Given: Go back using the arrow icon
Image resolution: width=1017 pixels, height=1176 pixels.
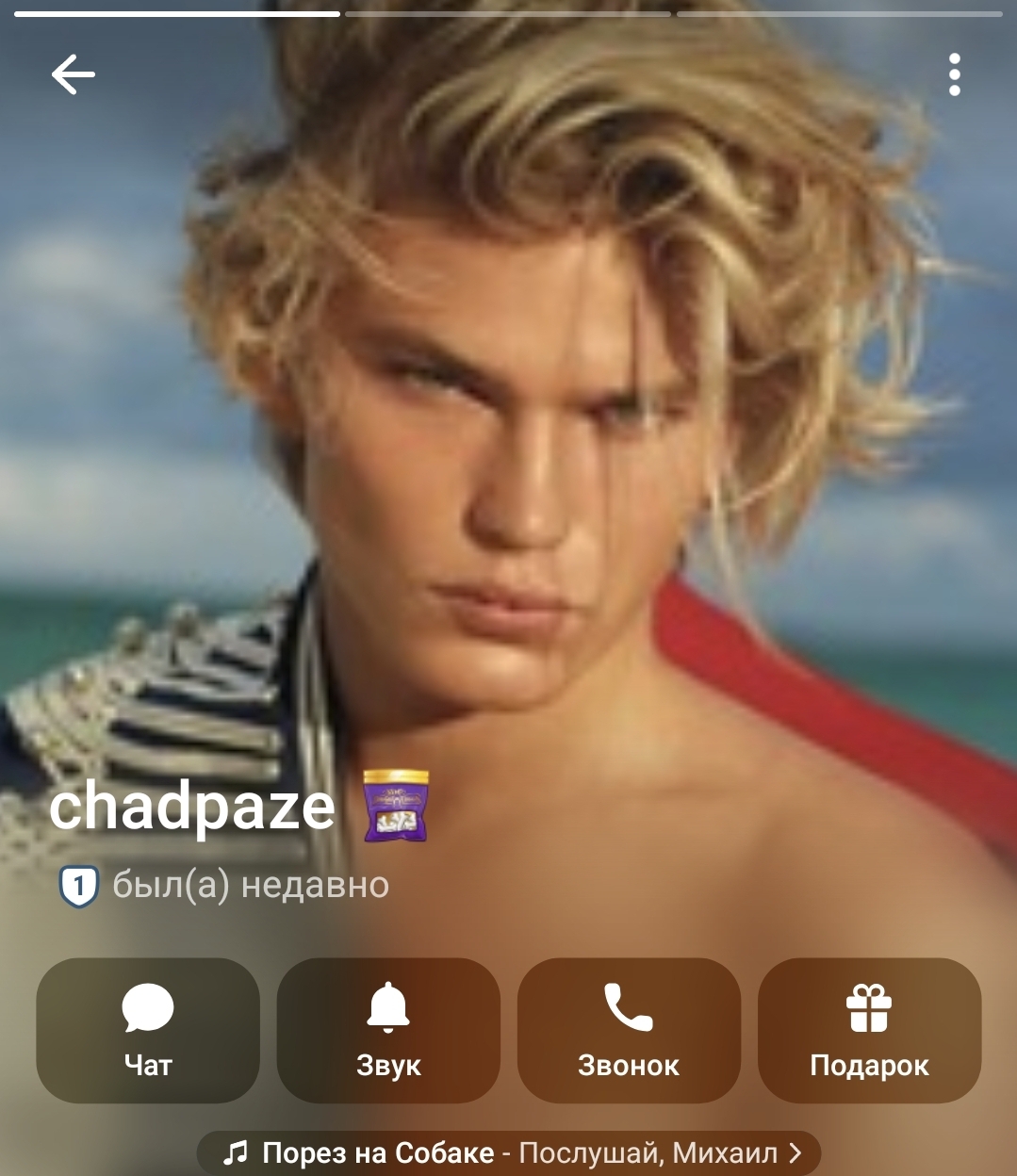Looking at the screenshot, I should pos(73,74).
